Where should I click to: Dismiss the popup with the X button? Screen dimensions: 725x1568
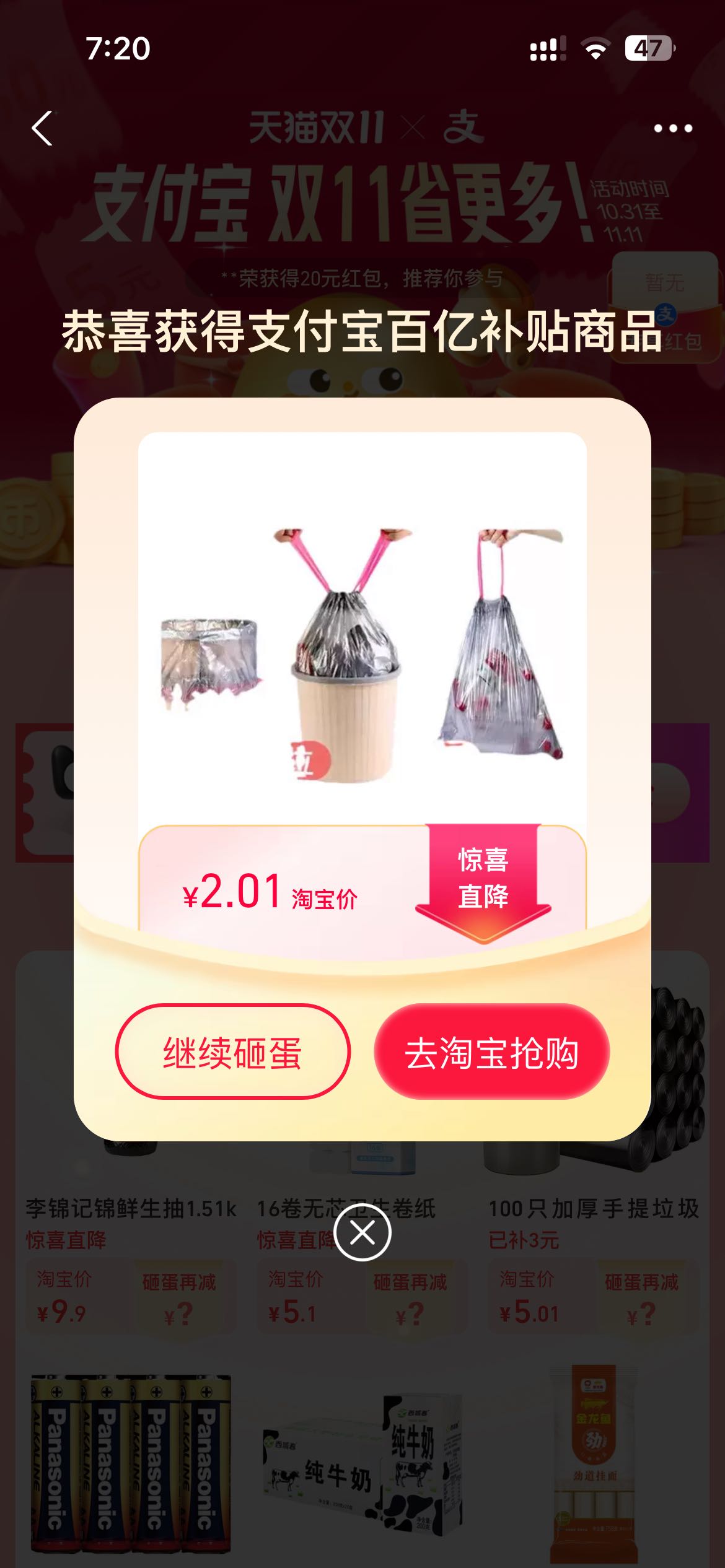[362, 1232]
